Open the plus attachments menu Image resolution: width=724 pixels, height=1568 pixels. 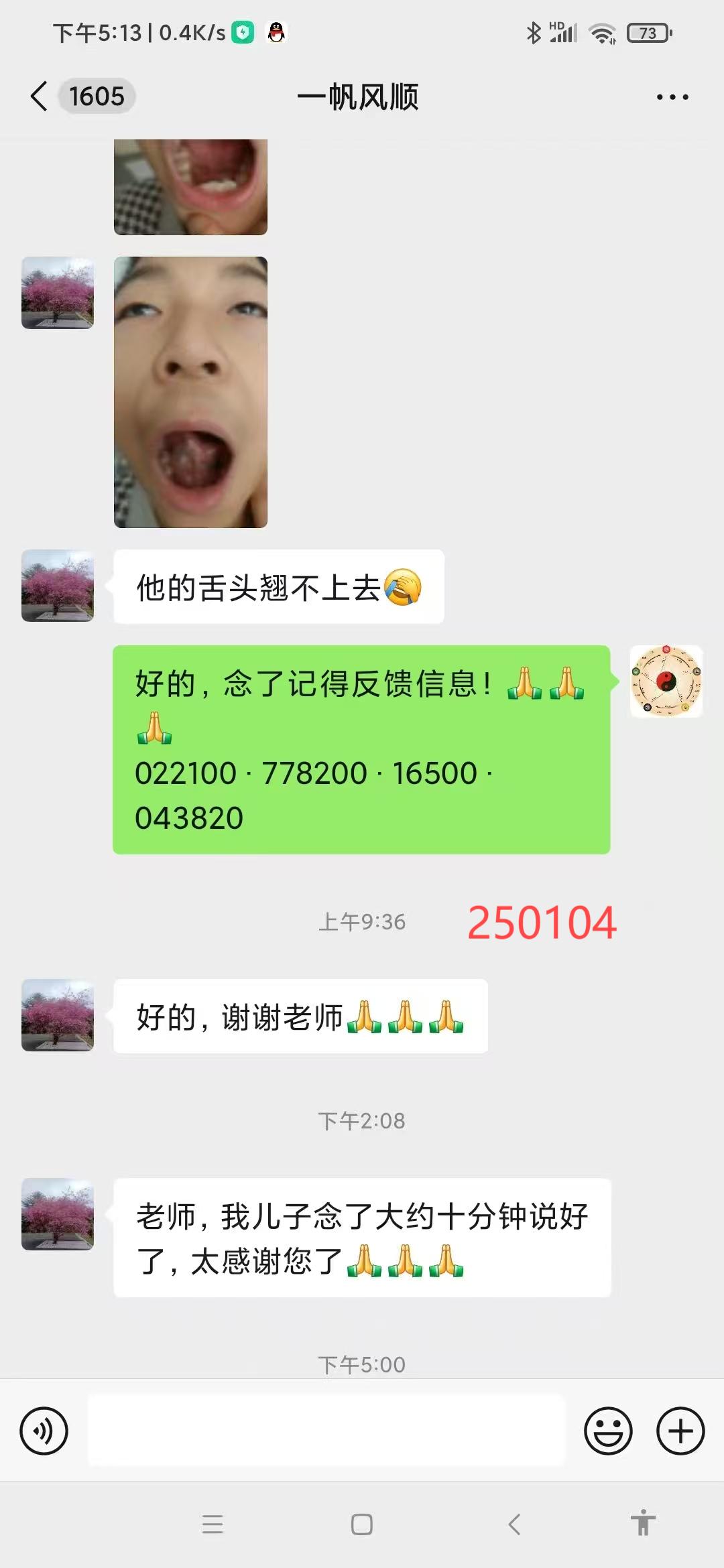[x=680, y=1431]
